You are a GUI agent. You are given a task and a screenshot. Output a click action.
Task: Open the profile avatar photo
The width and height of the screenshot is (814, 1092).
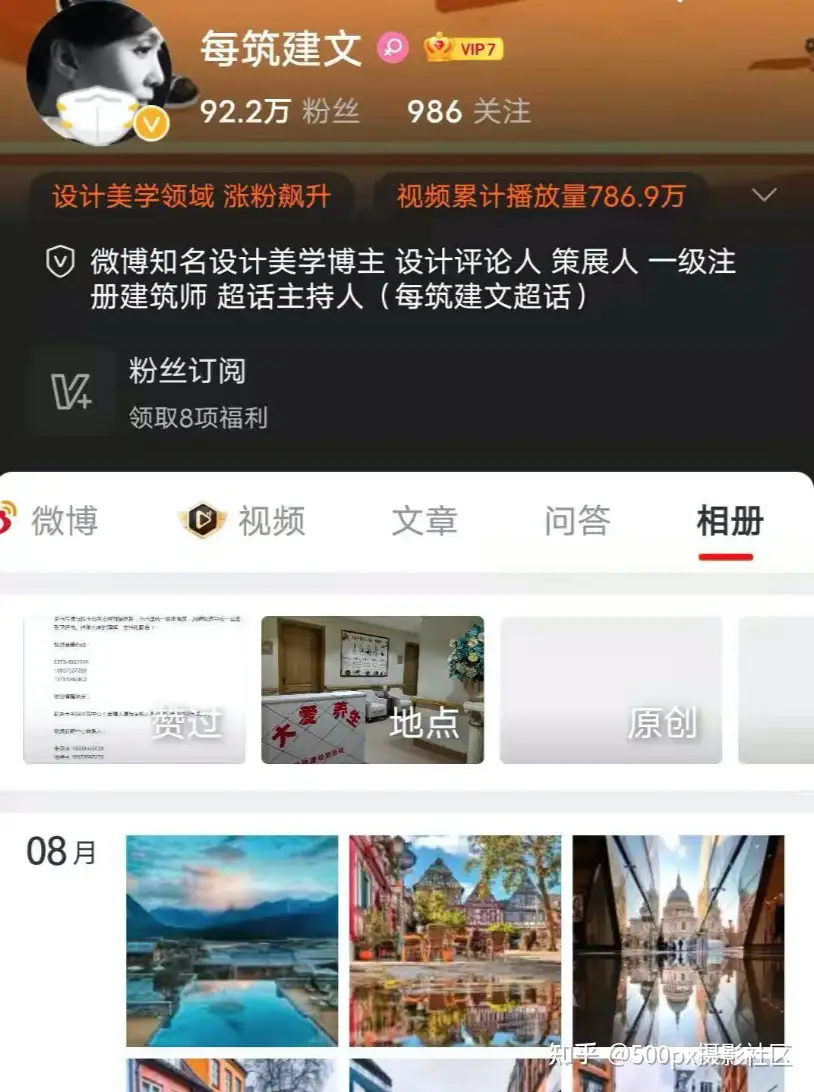click(97, 75)
